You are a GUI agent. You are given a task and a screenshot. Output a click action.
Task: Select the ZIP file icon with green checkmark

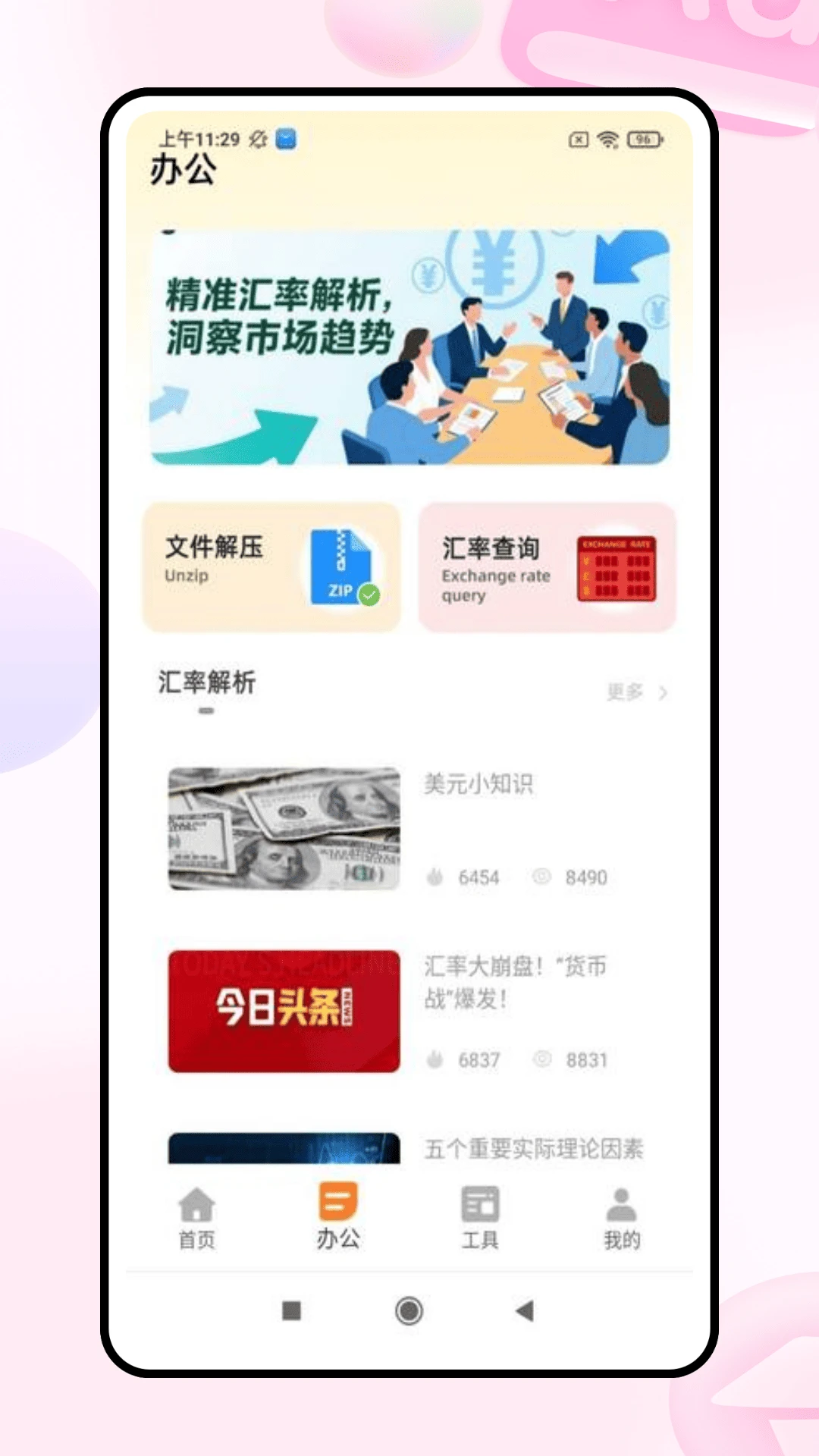tap(341, 566)
